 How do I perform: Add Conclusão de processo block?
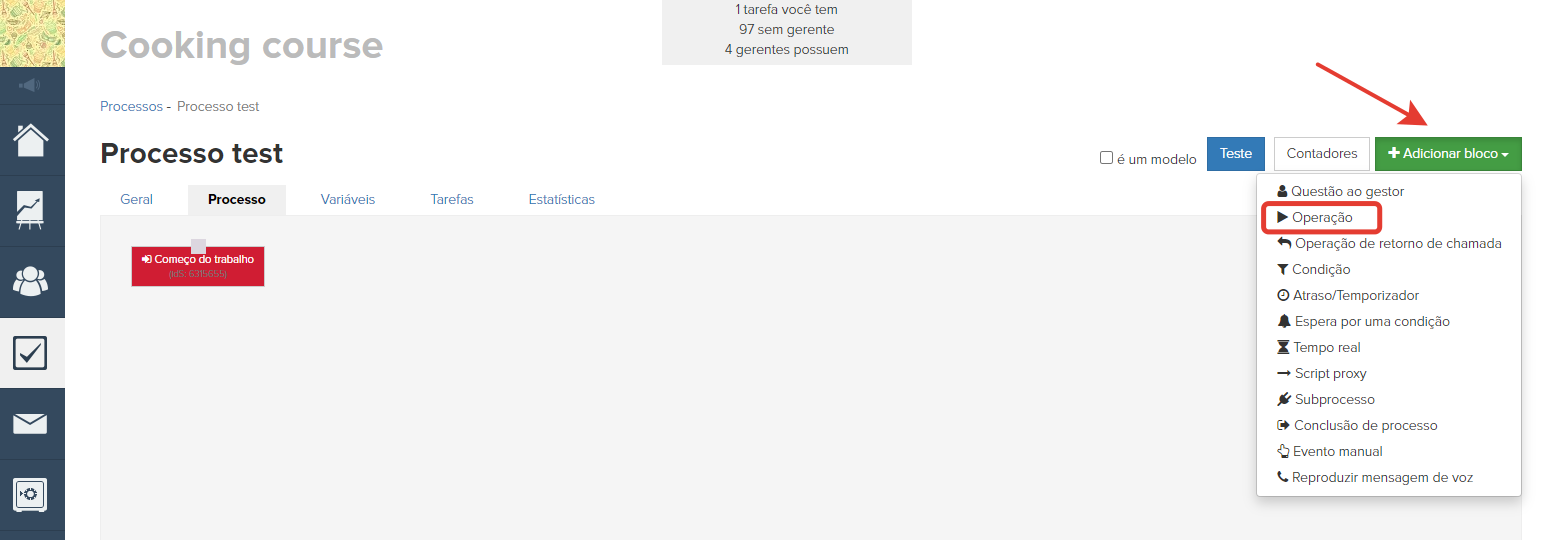[1365, 425]
